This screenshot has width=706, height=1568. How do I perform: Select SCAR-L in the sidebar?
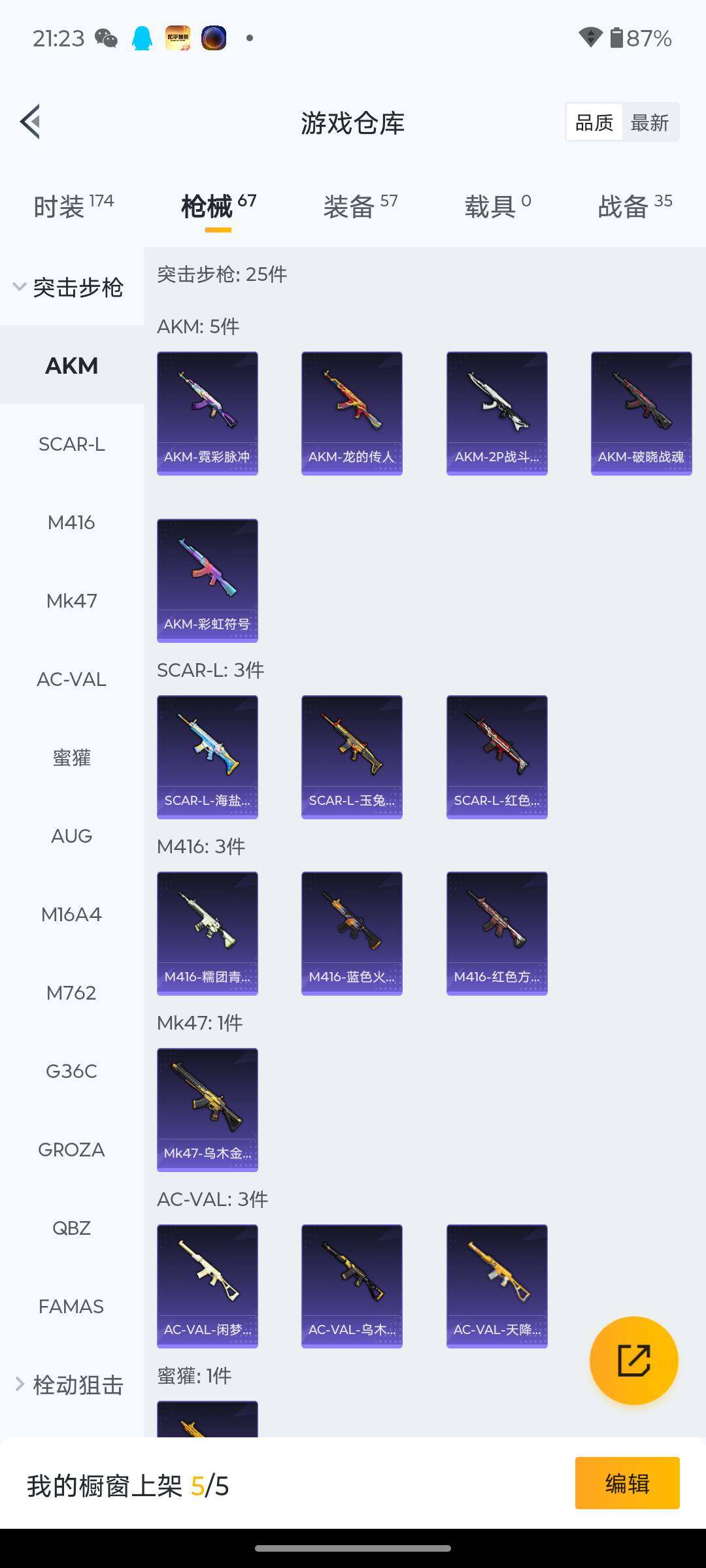click(x=71, y=444)
